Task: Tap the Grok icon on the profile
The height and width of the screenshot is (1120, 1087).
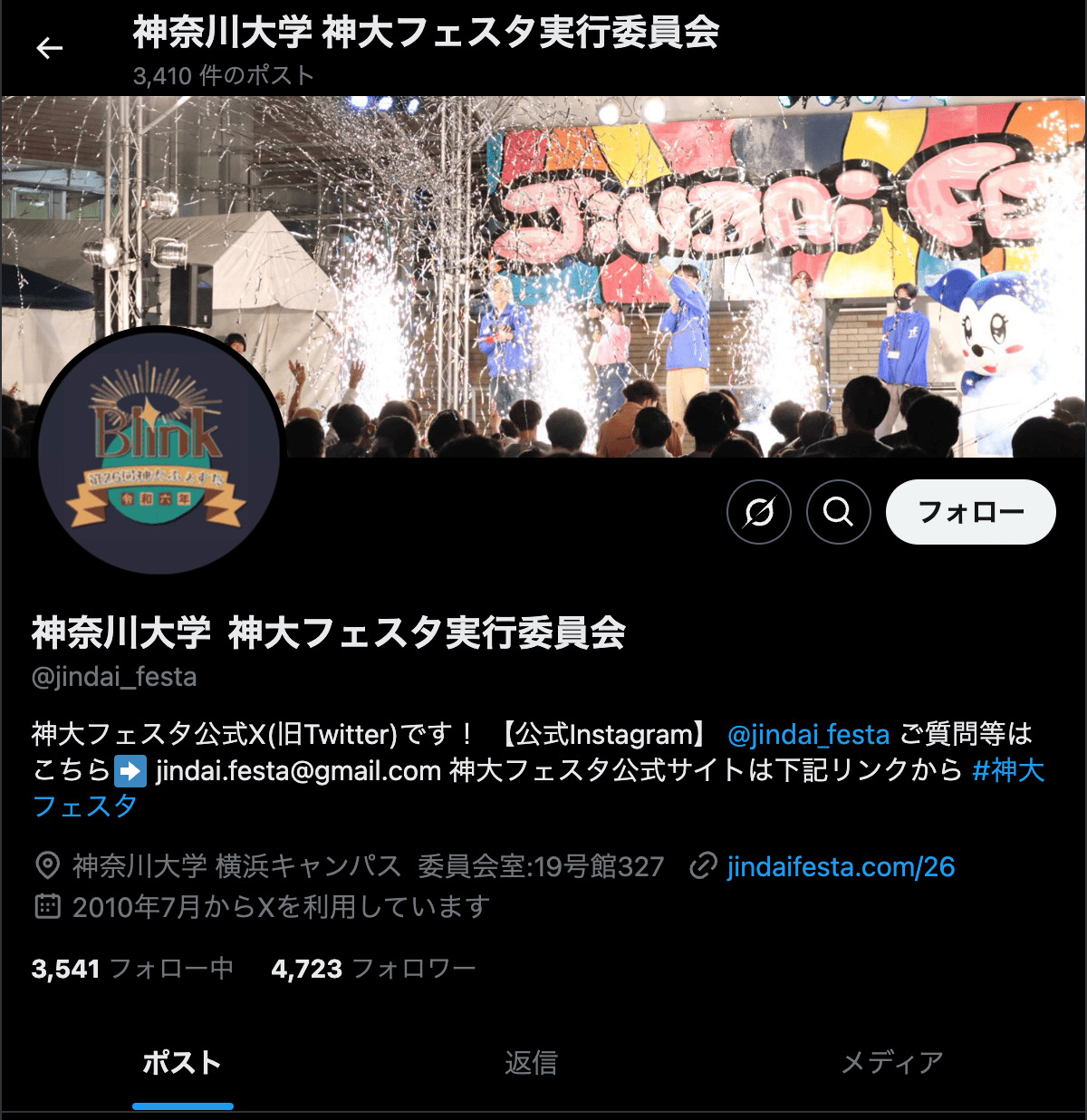Action: (x=759, y=512)
